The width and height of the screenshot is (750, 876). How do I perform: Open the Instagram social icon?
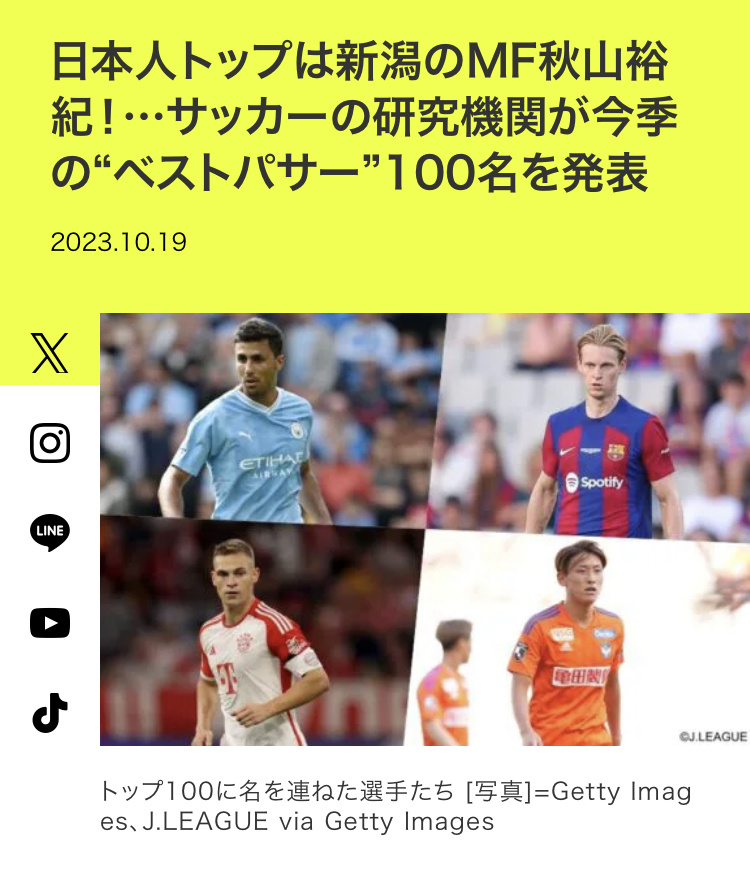coord(50,443)
